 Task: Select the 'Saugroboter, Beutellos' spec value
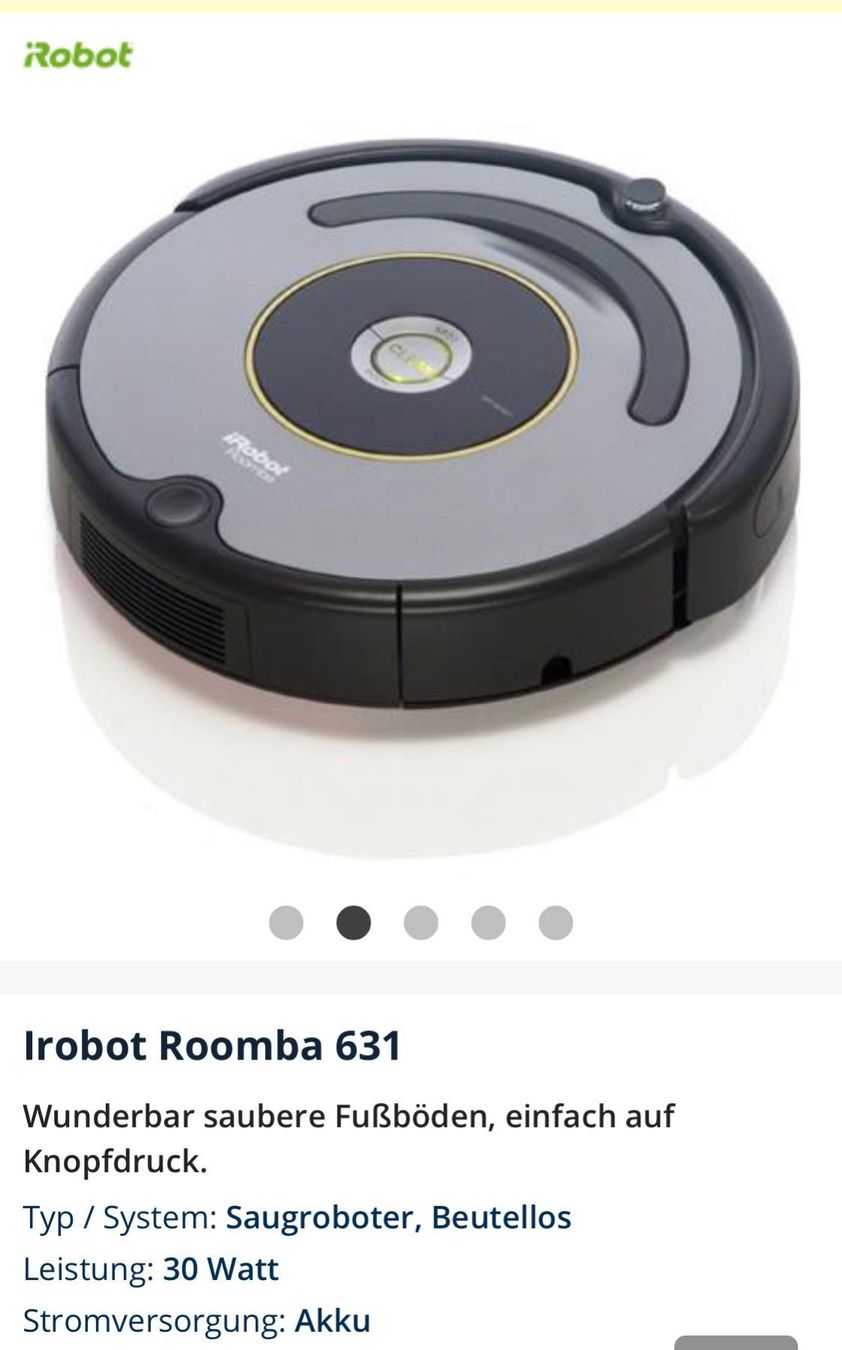pyautogui.click(x=398, y=1217)
